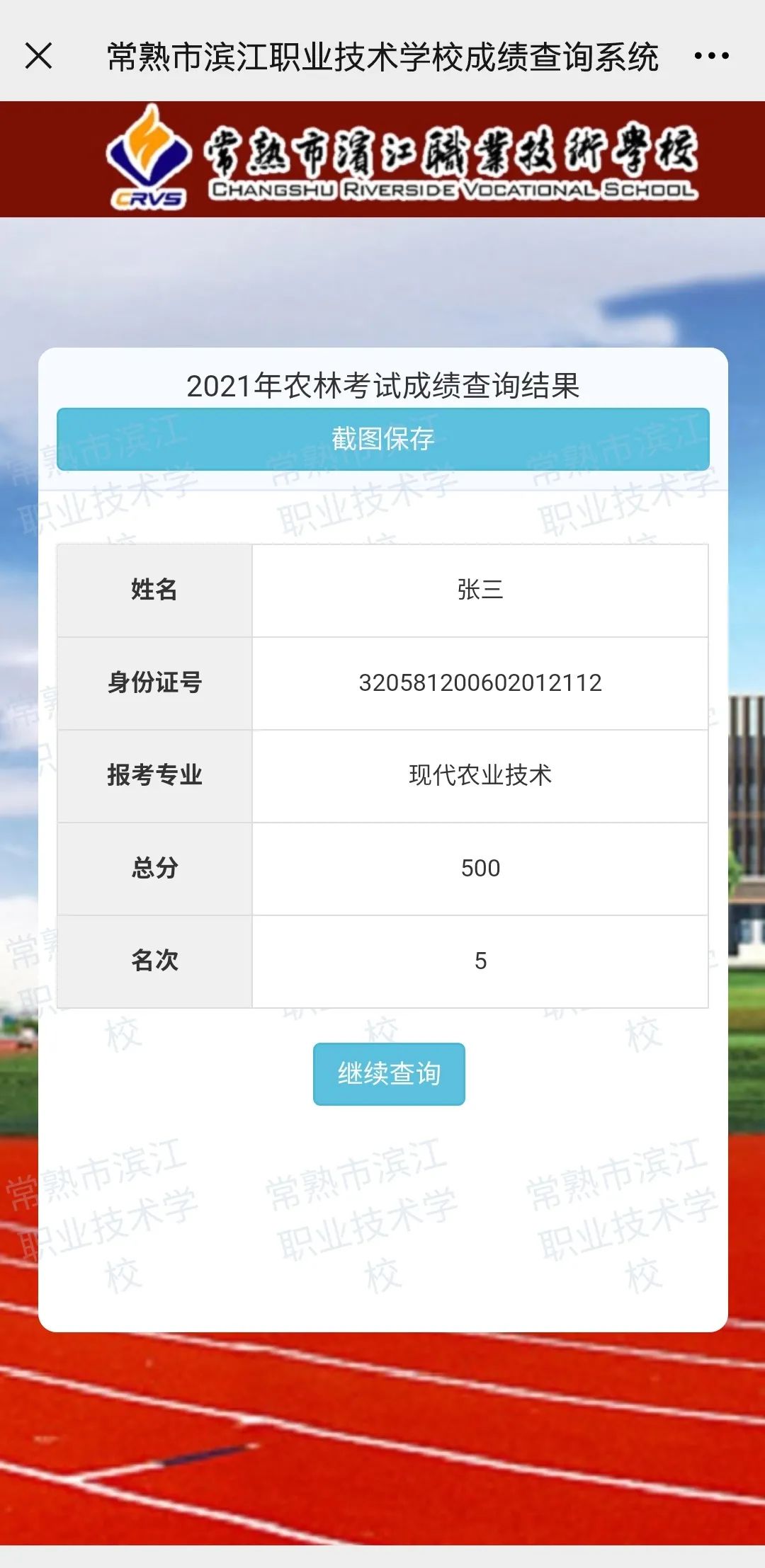Close the score query web page
The image size is (765, 1568).
pyautogui.click(x=38, y=56)
